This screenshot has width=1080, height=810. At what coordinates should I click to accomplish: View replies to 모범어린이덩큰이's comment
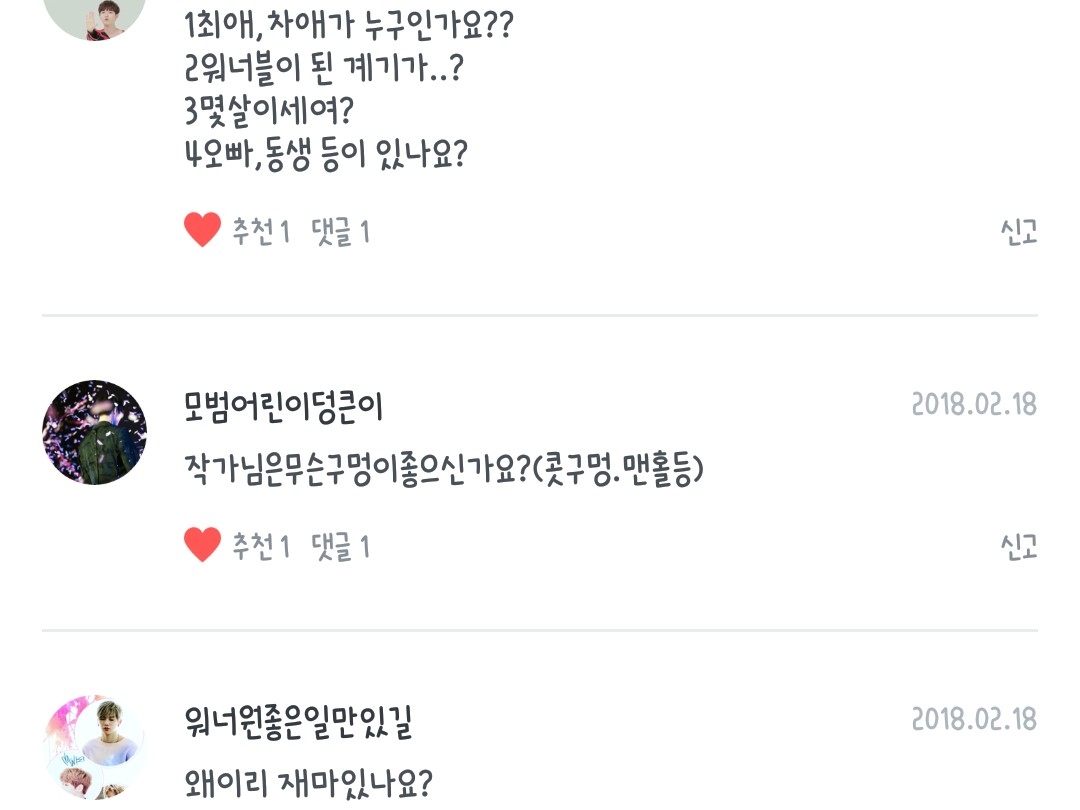[340, 546]
